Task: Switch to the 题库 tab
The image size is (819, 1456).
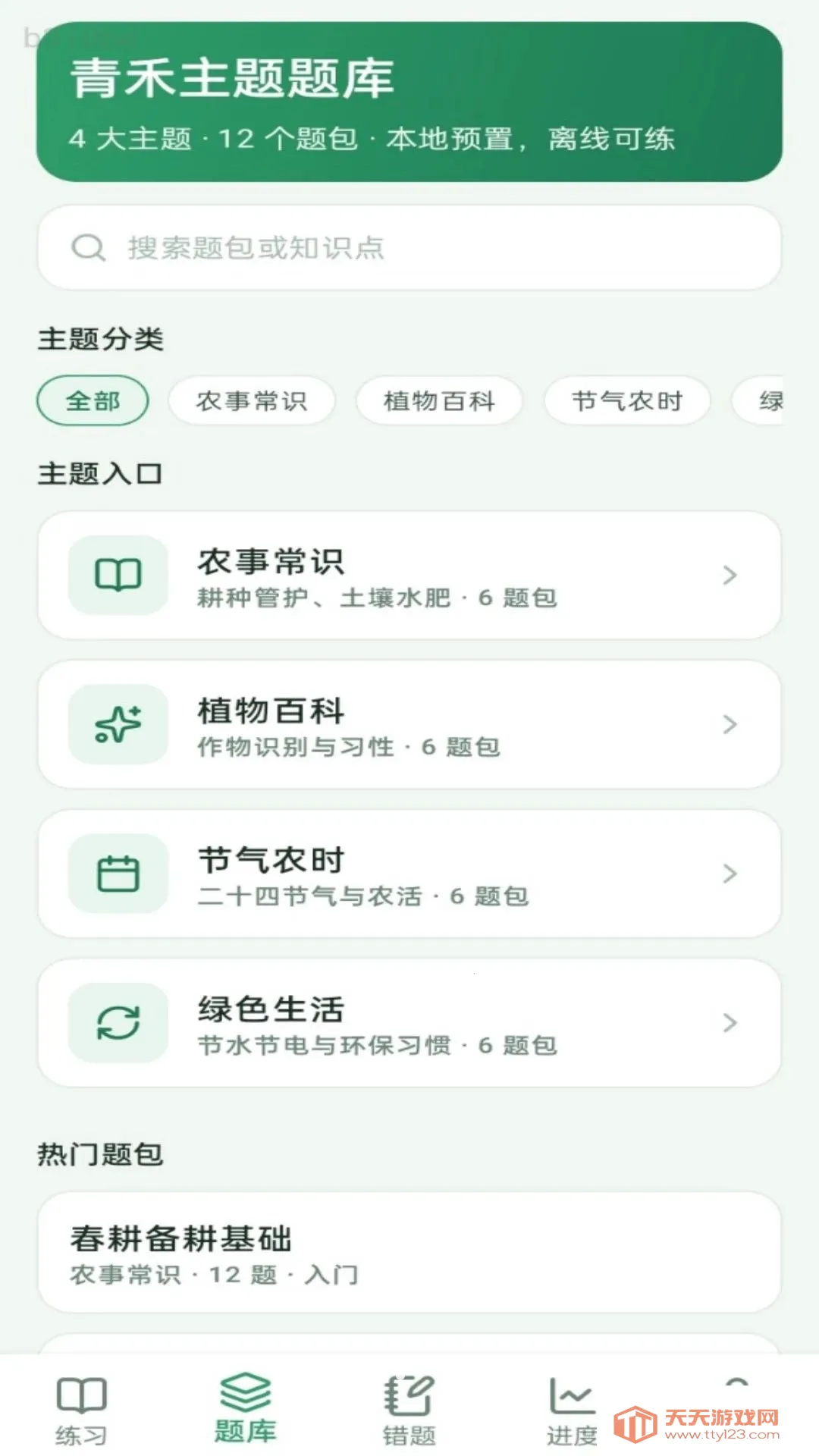Action: coord(245,1409)
